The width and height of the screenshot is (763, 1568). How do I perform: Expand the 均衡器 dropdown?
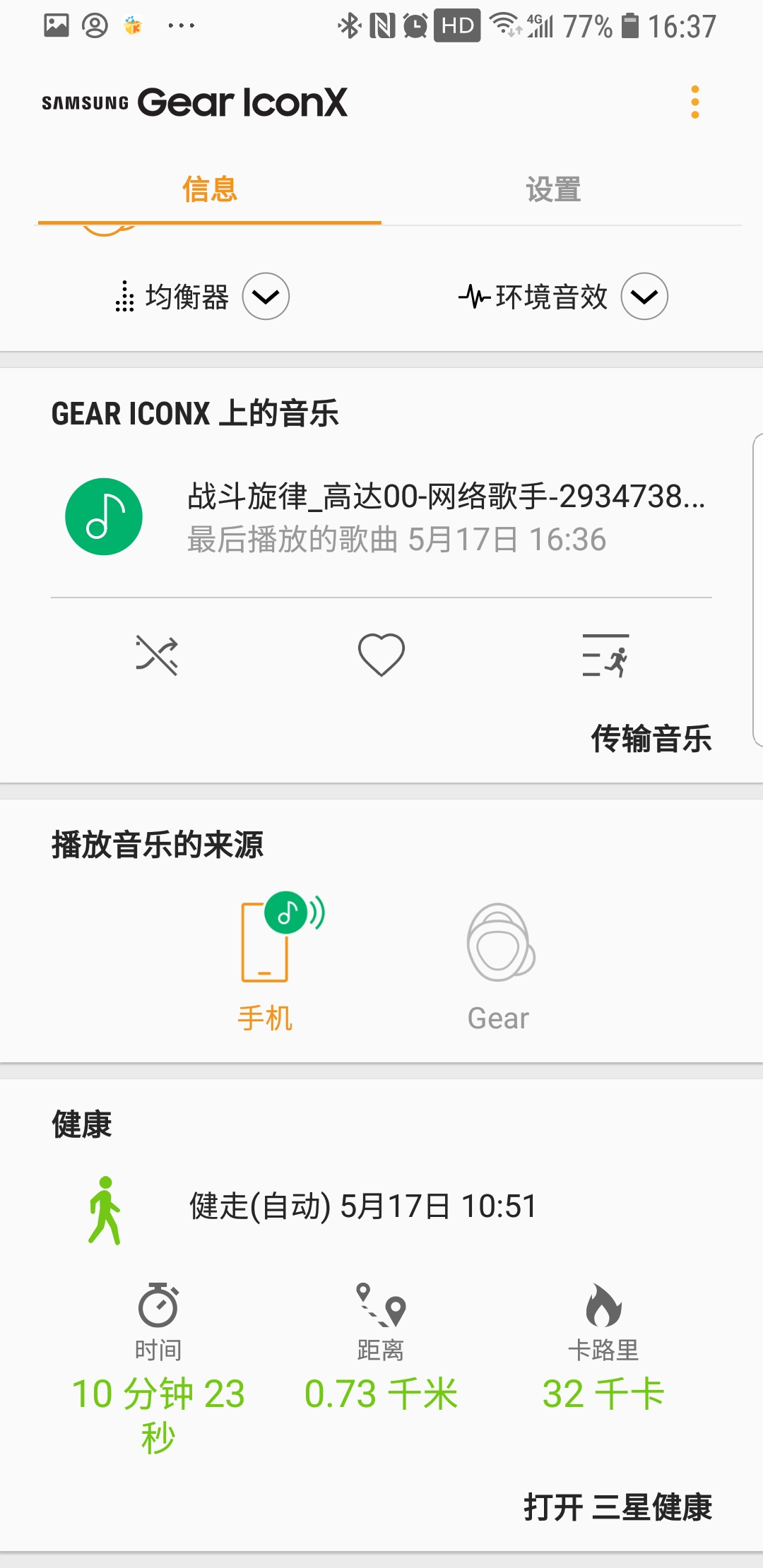click(x=266, y=297)
